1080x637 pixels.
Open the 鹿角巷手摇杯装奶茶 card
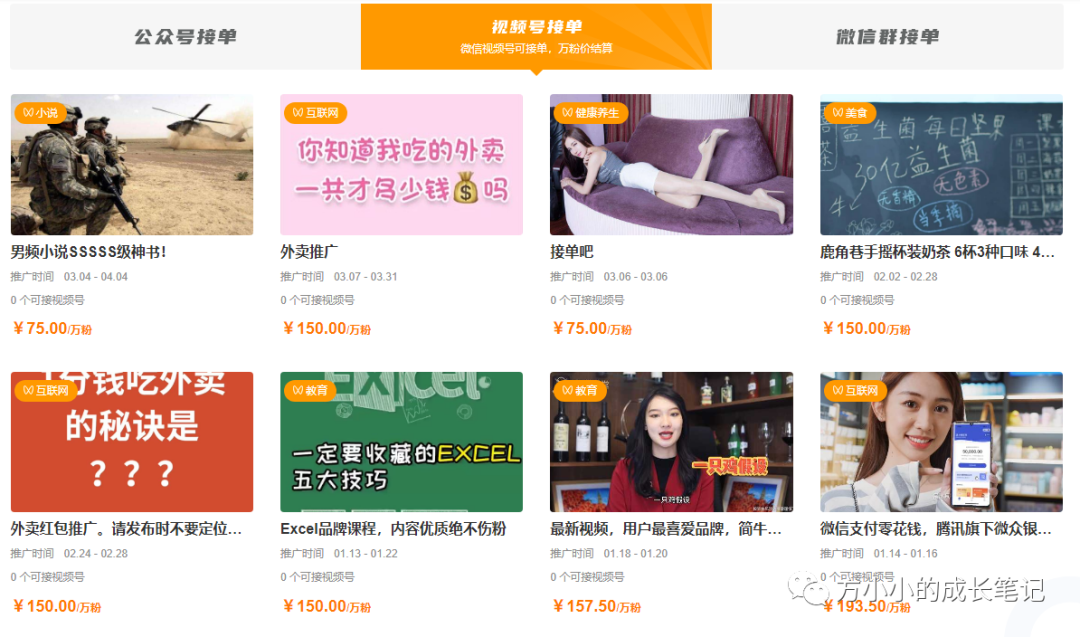(x=941, y=165)
